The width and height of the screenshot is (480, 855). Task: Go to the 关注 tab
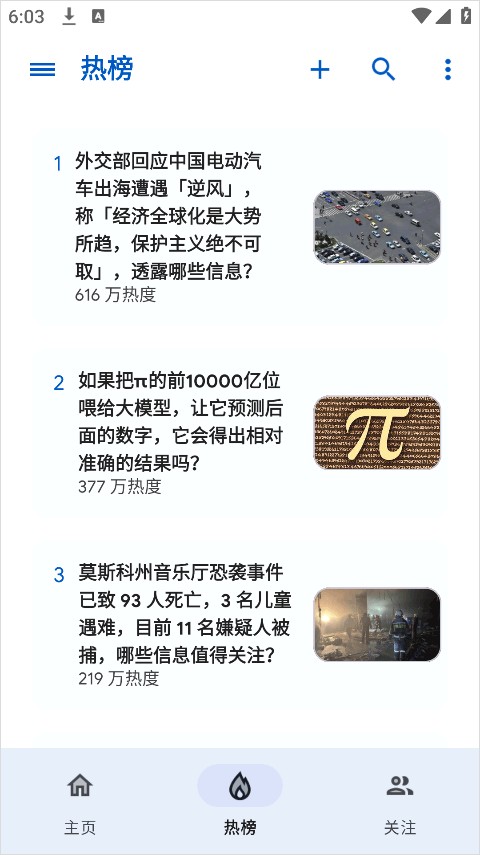click(400, 803)
